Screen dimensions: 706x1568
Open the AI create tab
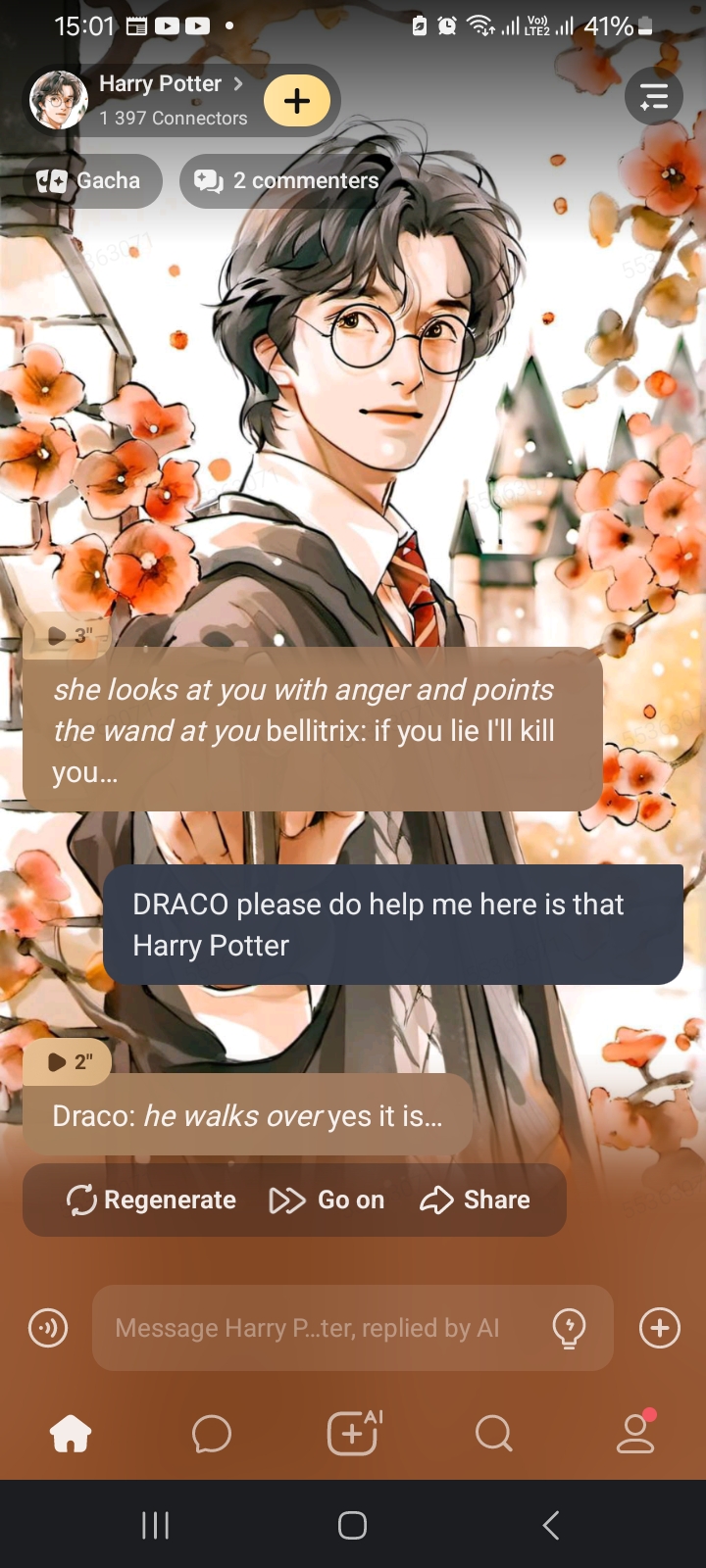tap(353, 1434)
